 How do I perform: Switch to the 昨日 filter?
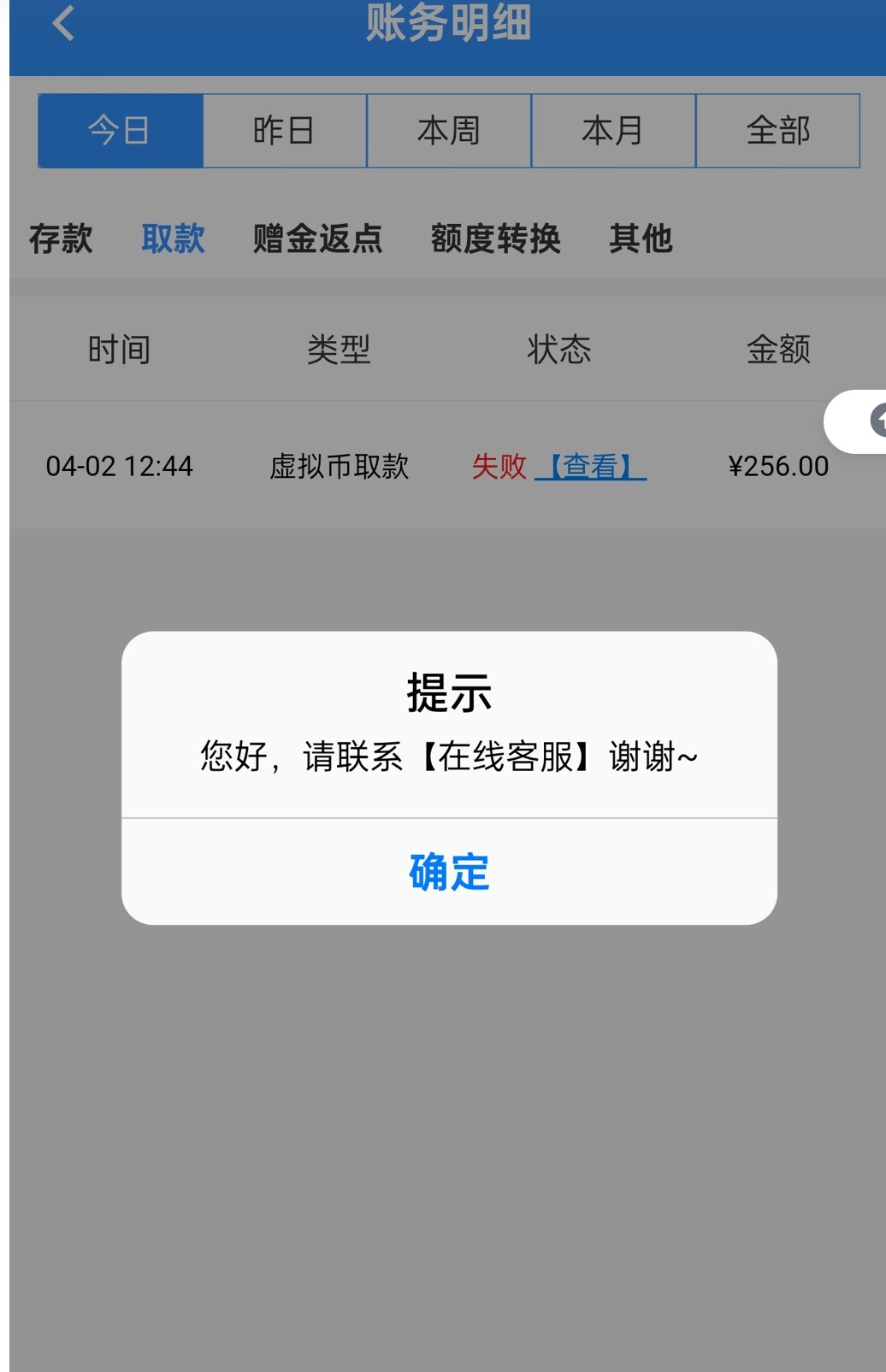click(x=285, y=131)
